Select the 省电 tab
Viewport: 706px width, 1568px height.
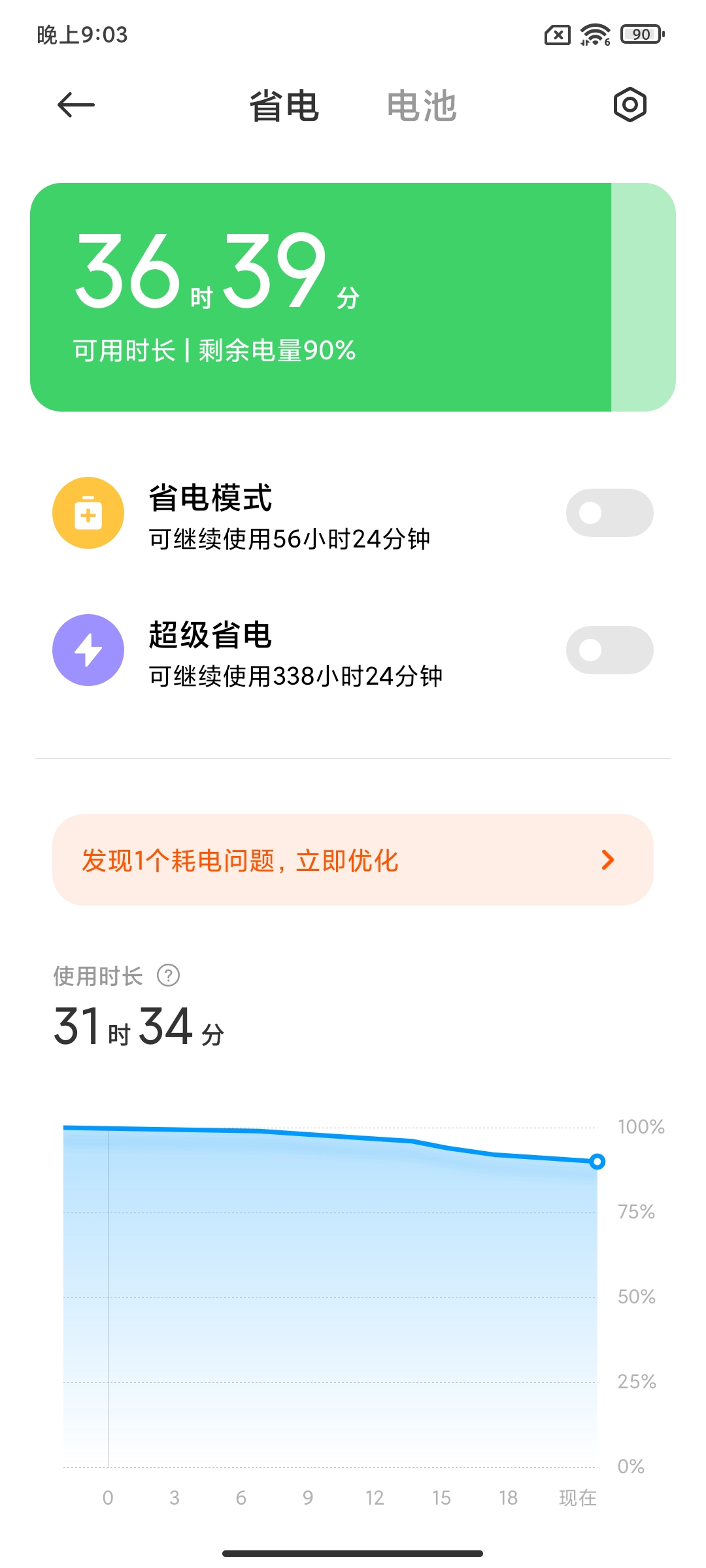(284, 106)
